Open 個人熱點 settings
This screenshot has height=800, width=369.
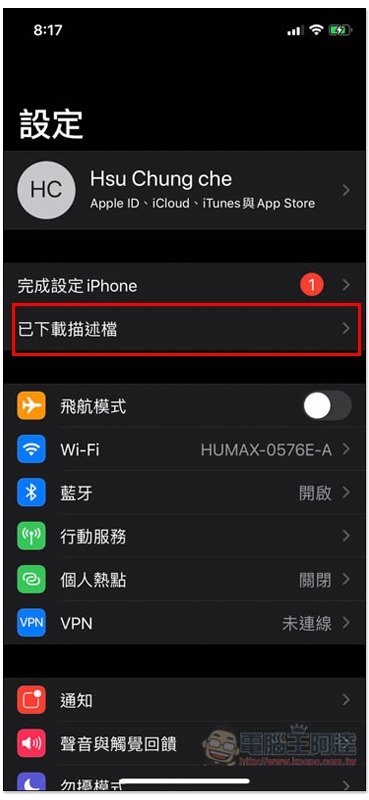184,580
